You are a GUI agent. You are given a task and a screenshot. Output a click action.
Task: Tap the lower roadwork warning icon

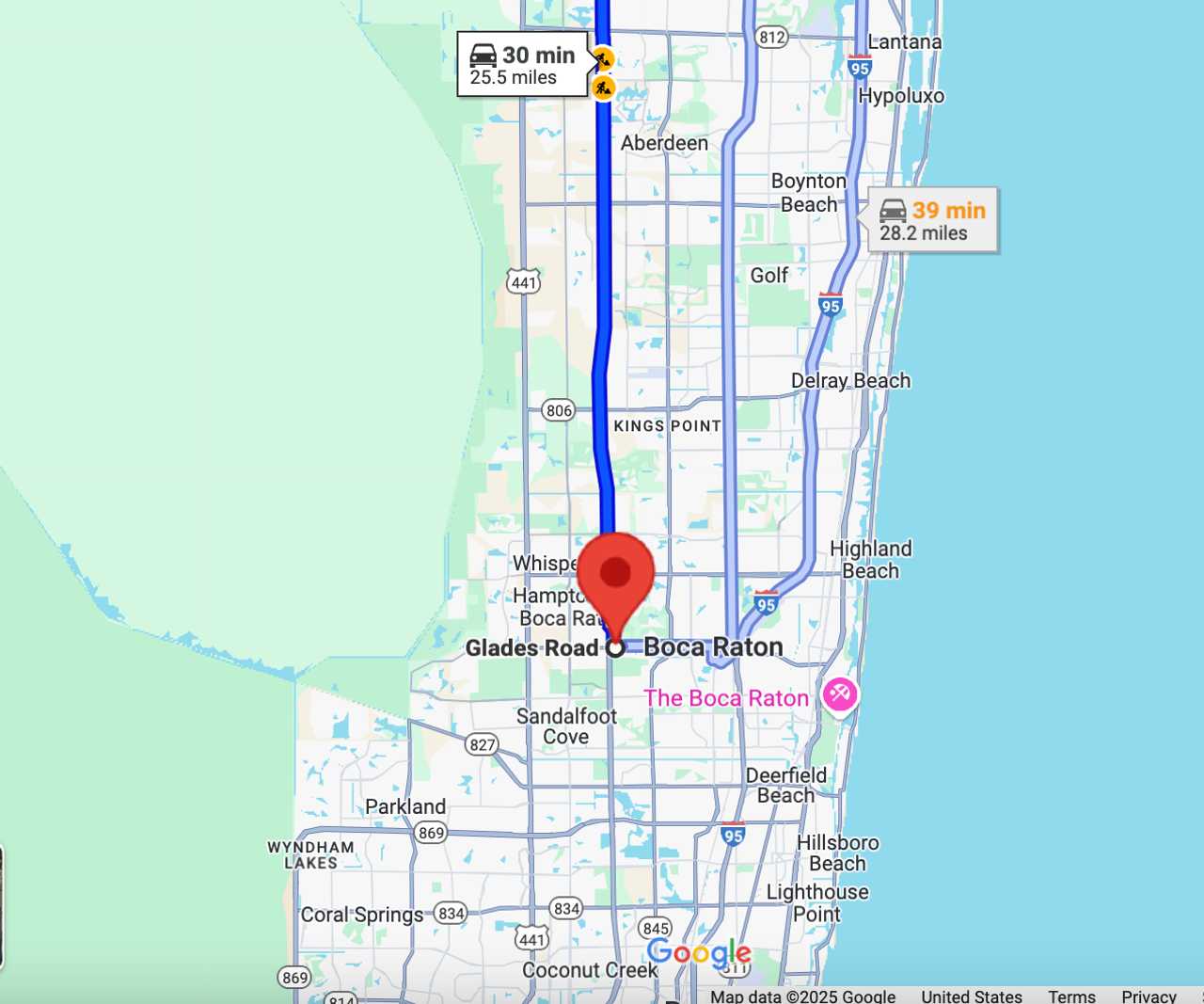point(603,88)
